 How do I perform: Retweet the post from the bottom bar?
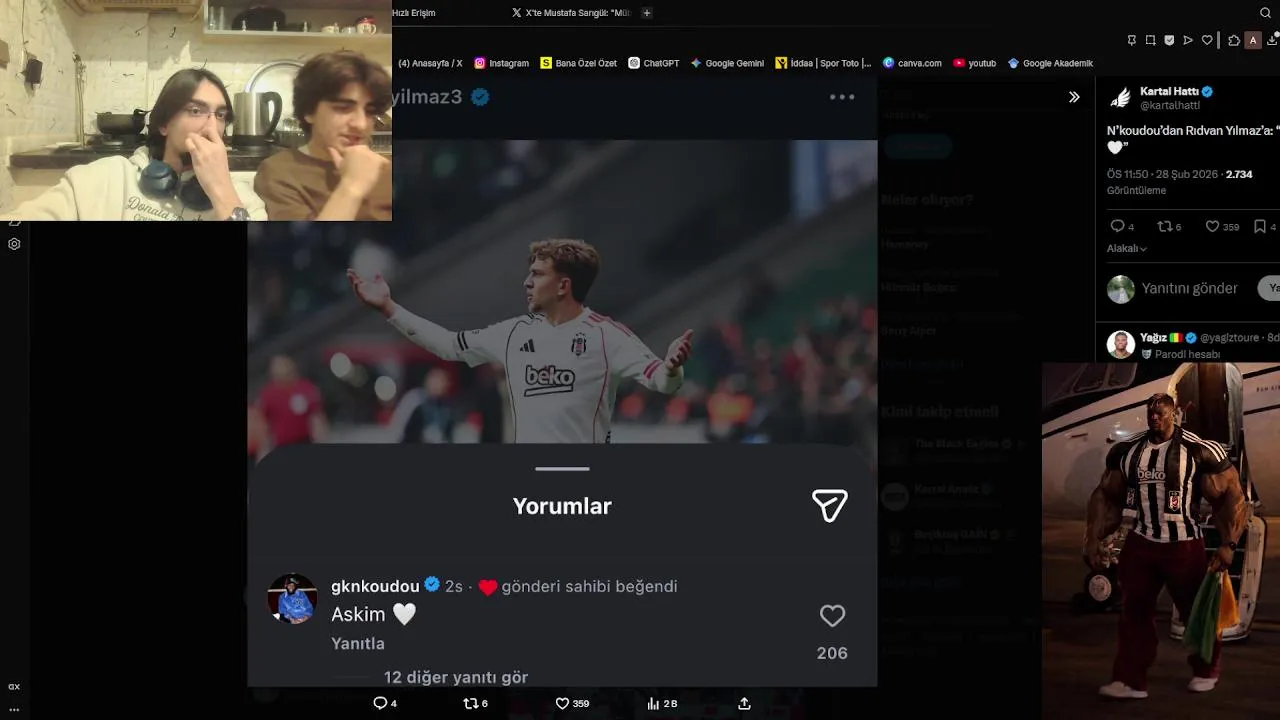click(475, 703)
